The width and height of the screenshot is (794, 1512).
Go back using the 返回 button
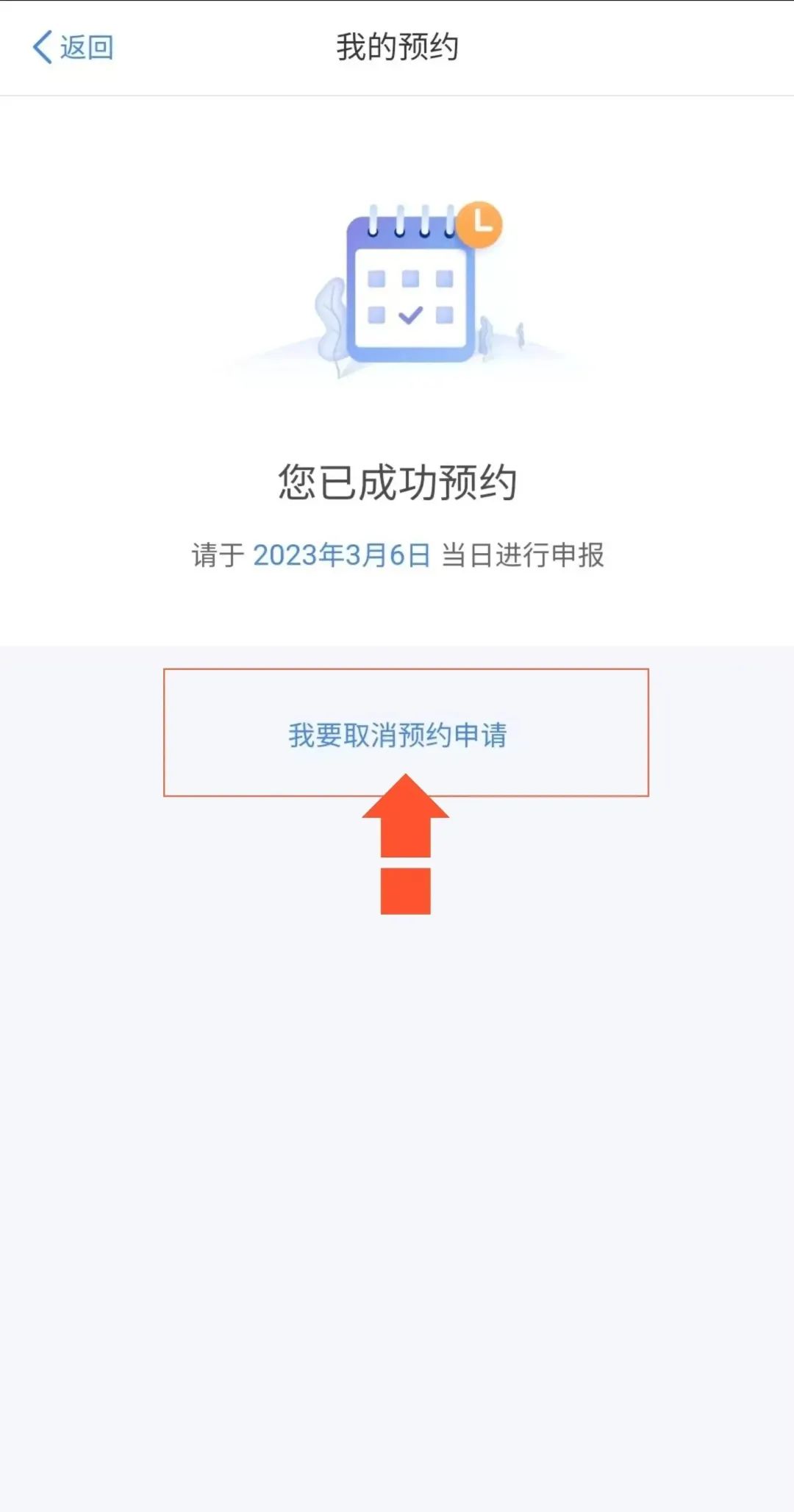(x=73, y=47)
